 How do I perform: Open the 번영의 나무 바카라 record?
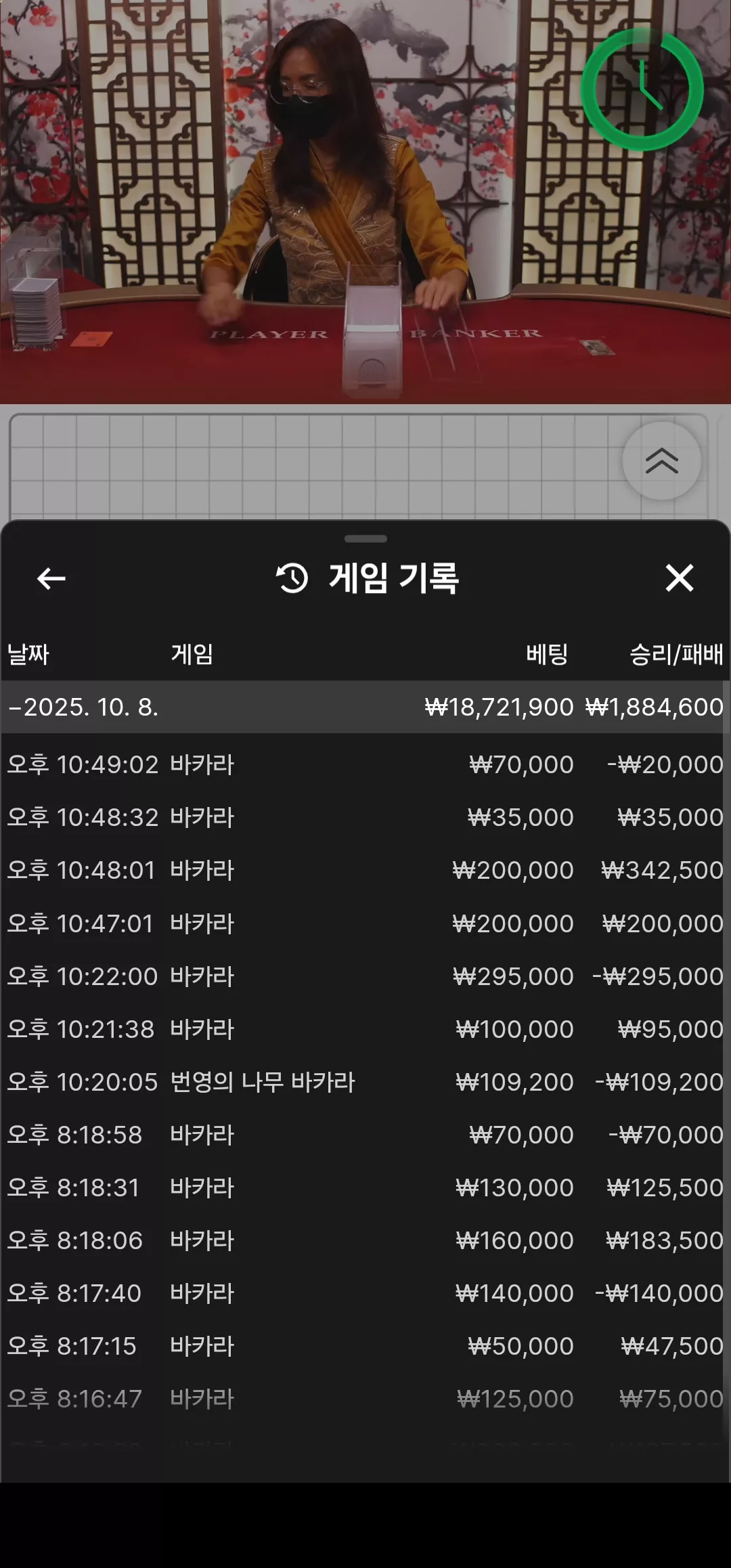[365, 1082]
